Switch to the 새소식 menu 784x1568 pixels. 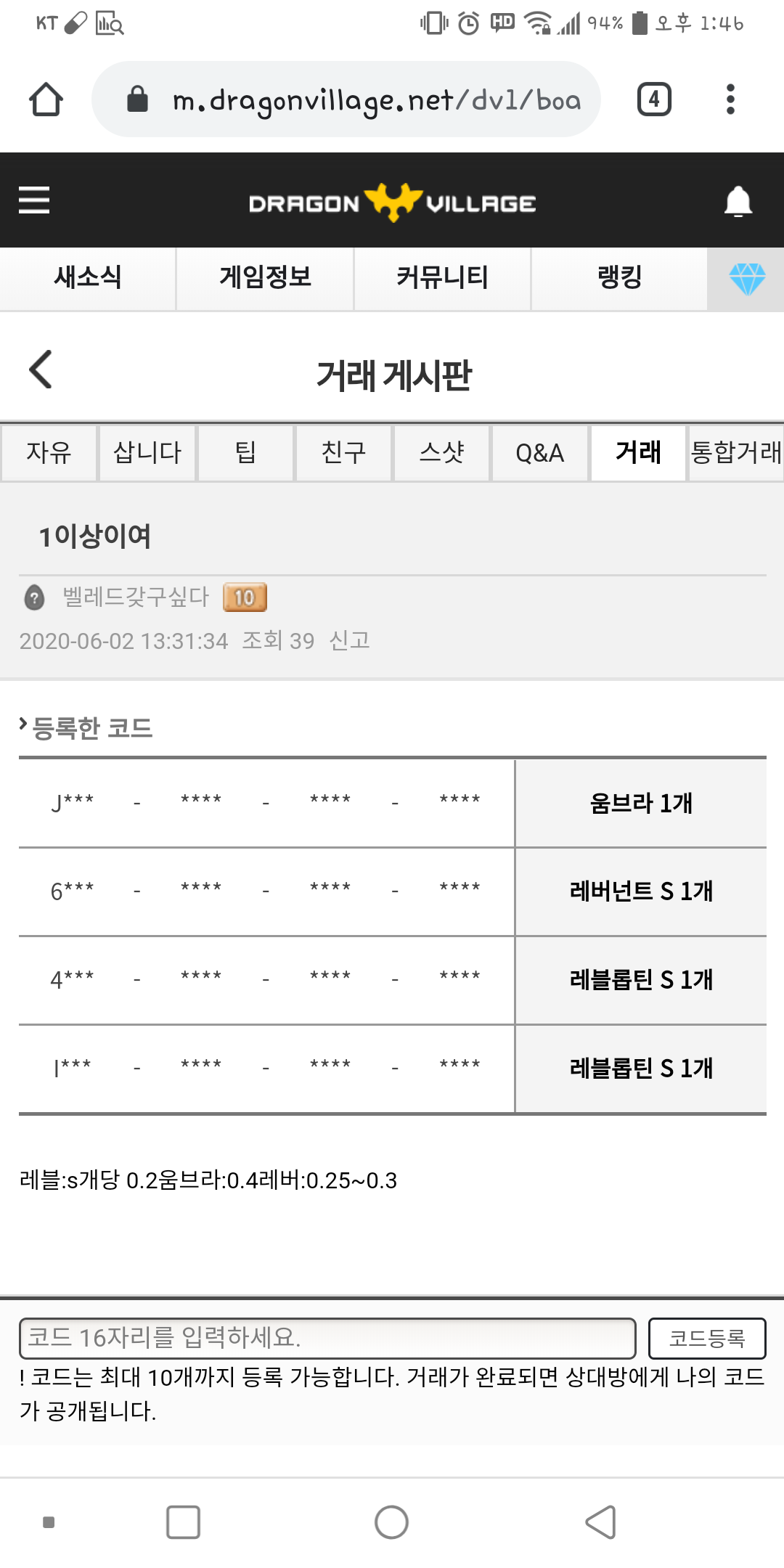tap(88, 278)
